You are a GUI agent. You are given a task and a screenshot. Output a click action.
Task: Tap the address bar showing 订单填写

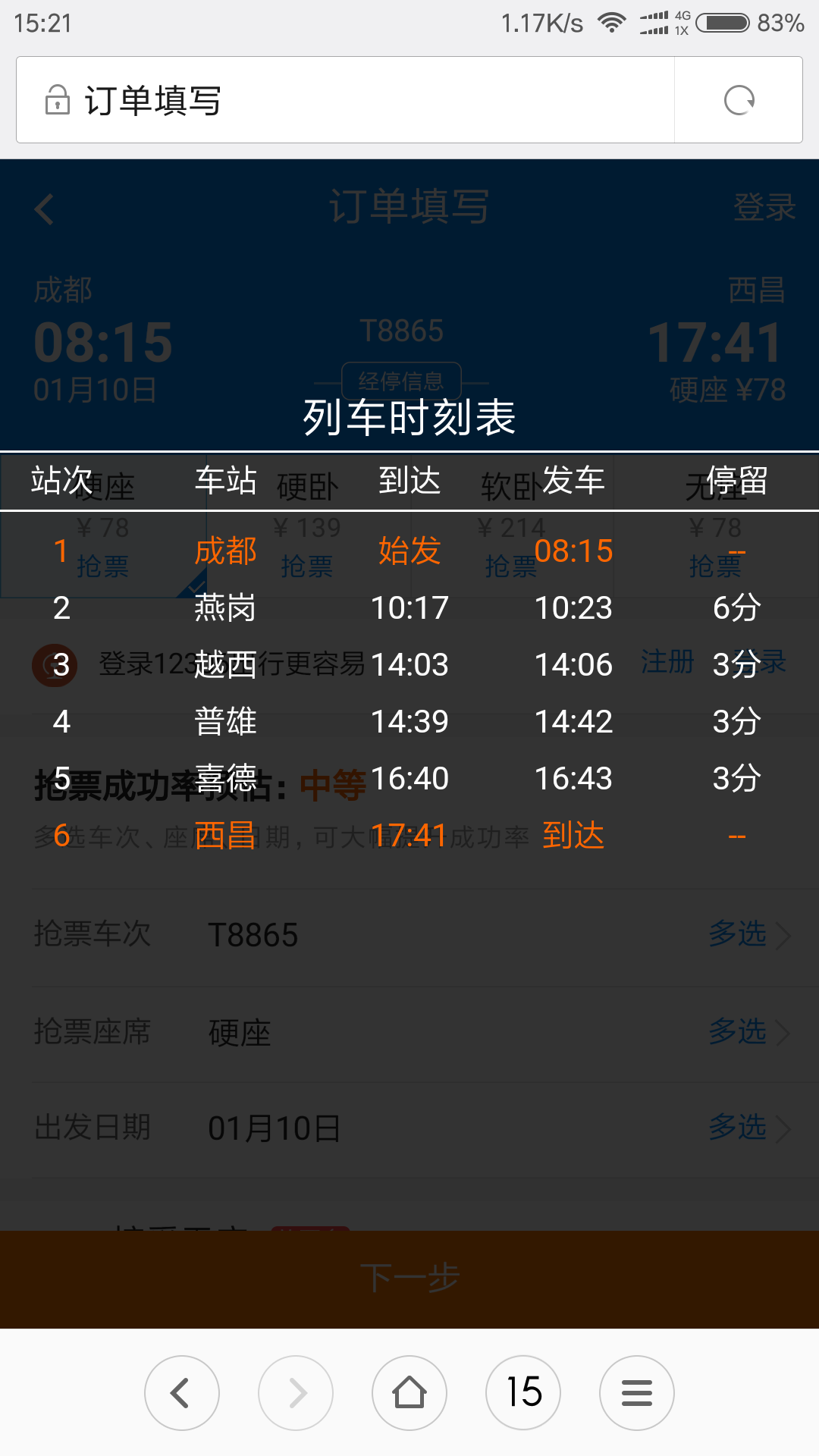(345, 100)
